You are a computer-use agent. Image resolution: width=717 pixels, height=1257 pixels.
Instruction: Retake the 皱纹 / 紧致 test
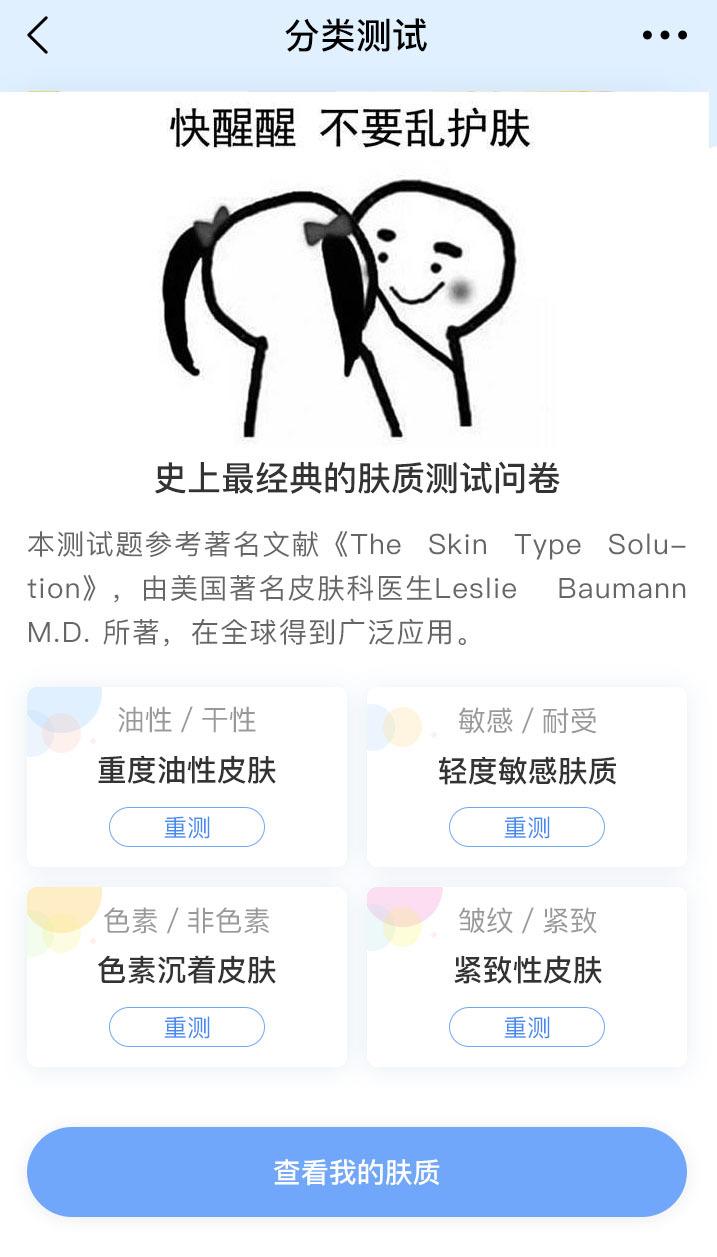click(527, 1028)
